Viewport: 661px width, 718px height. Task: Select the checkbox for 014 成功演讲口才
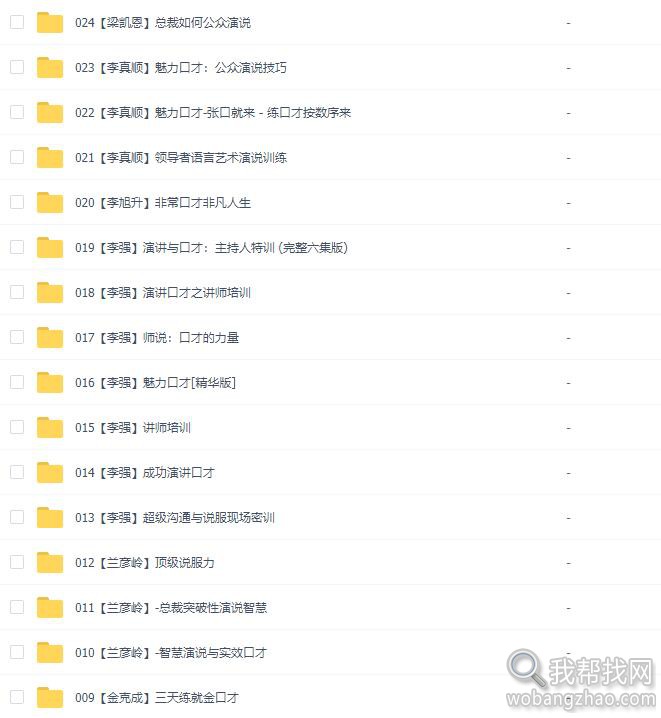pos(17,472)
